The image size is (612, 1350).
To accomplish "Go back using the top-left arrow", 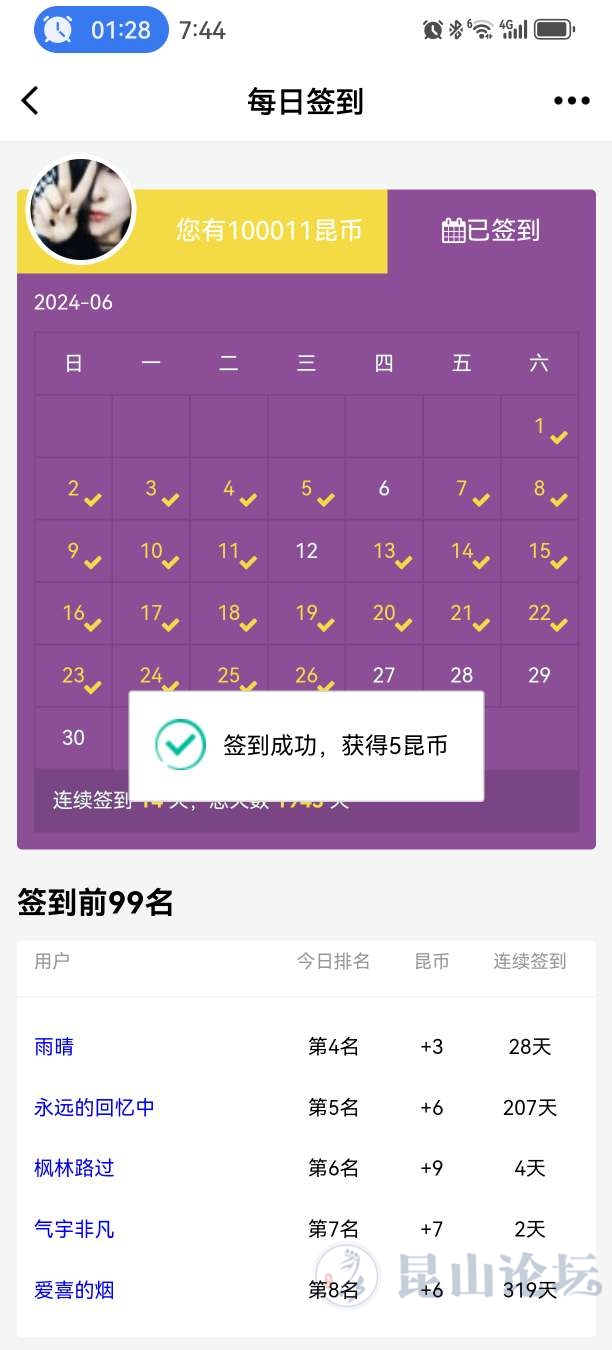I will (30, 100).
